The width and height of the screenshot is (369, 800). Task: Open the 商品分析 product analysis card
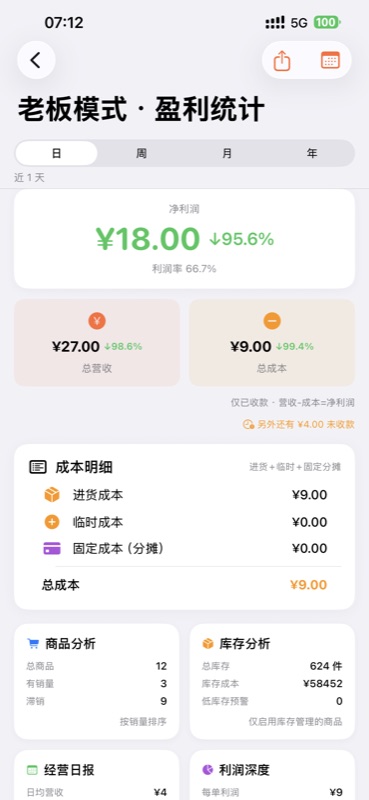[97, 681]
